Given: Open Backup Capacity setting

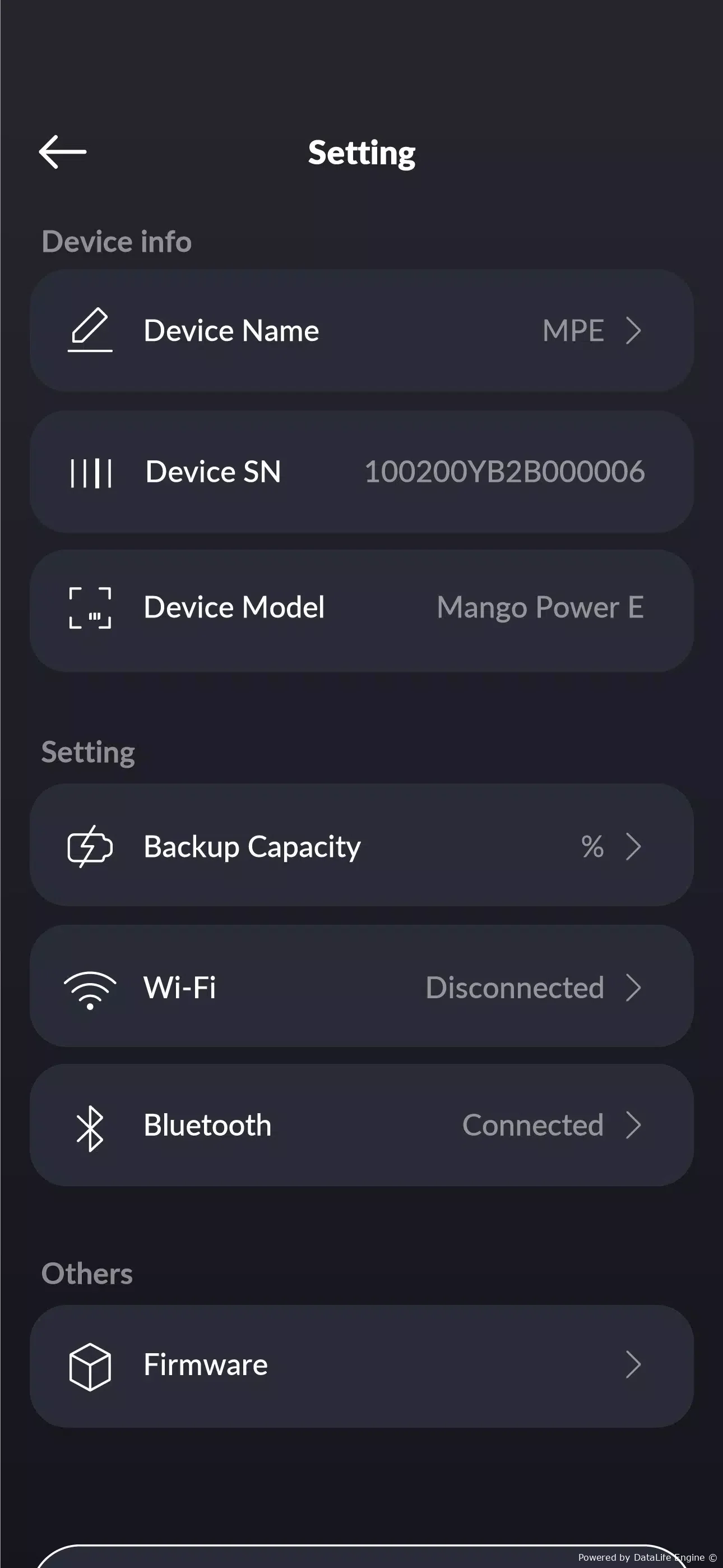Looking at the screenshot, I should point(361,845).
